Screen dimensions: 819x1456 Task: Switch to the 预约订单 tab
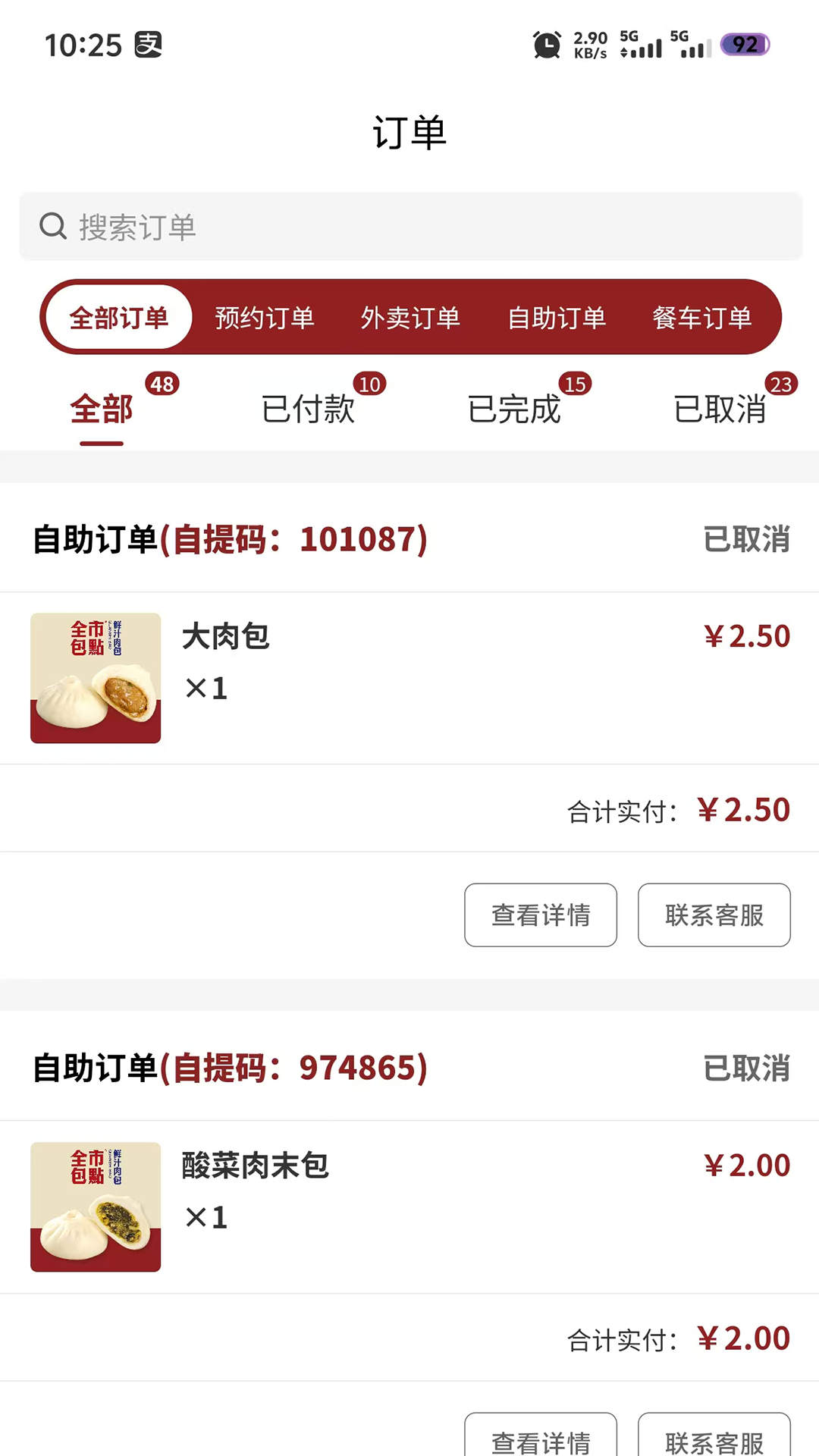(264, 317)
